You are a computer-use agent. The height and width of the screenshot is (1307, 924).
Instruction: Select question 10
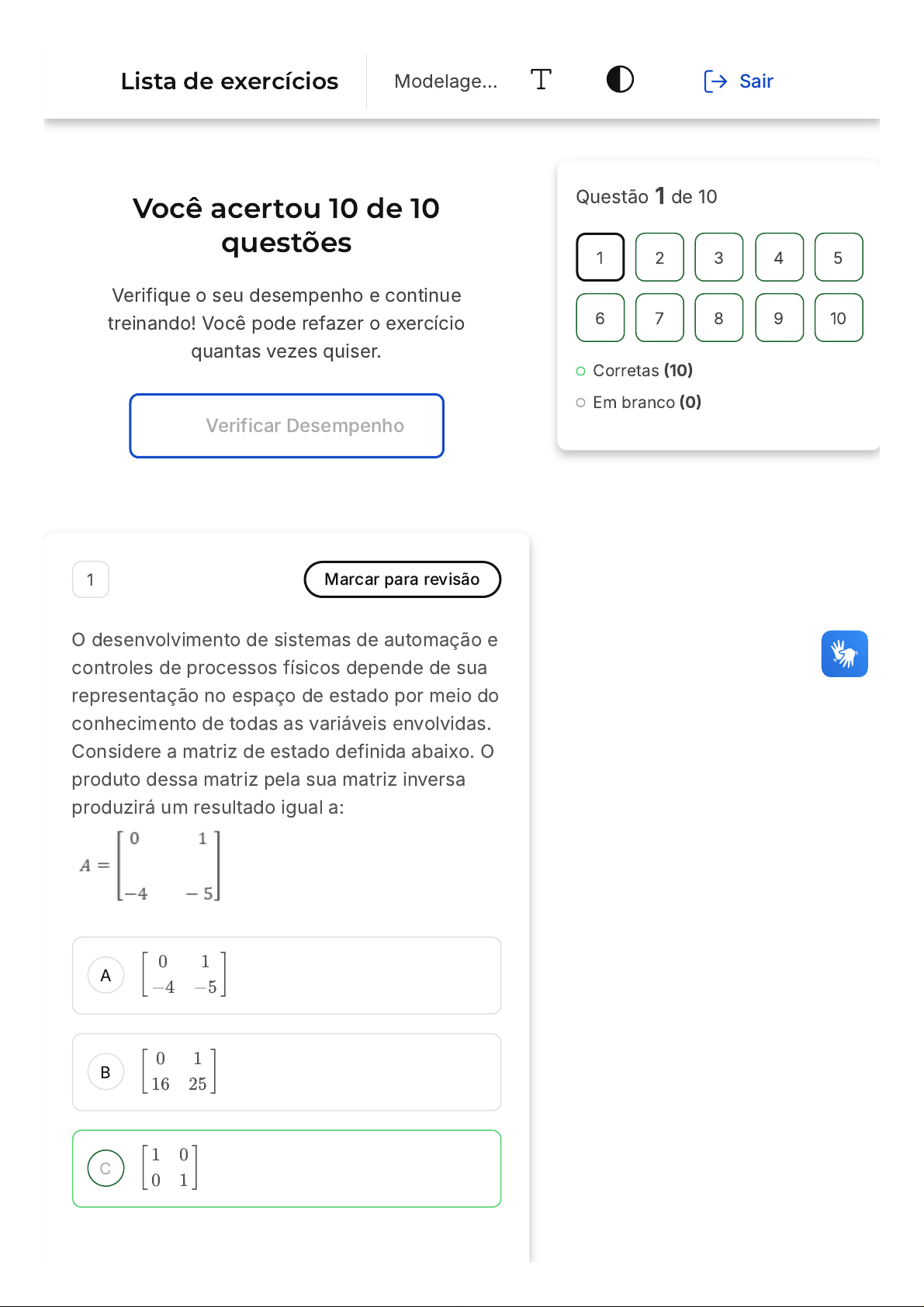coord(839,318)
